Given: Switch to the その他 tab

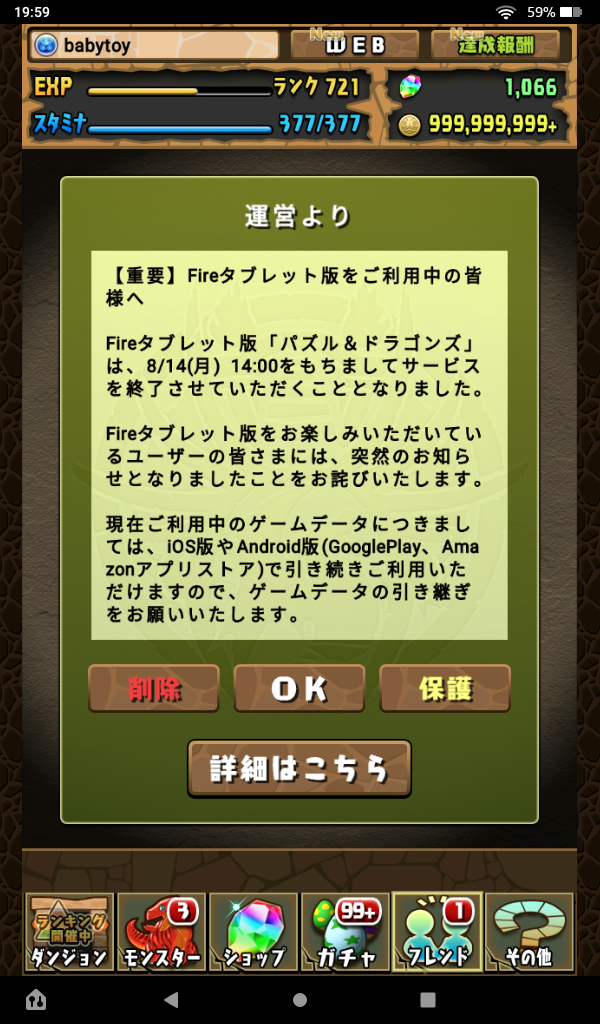Looking at the screenshot, I should point(529,932).
